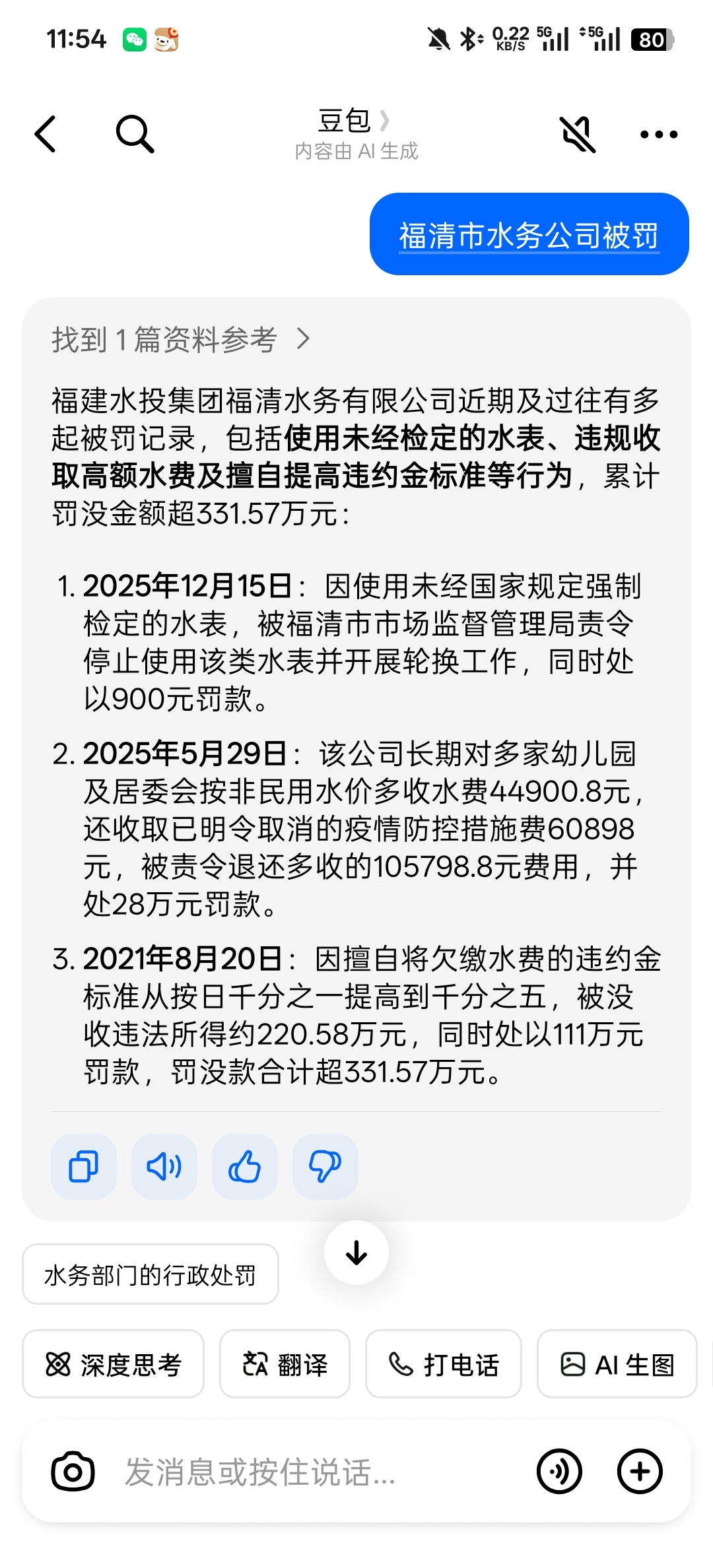Open the plus attachments menu
Image resolution: width=713 pixels, height=1568 pixels.
640,1472
